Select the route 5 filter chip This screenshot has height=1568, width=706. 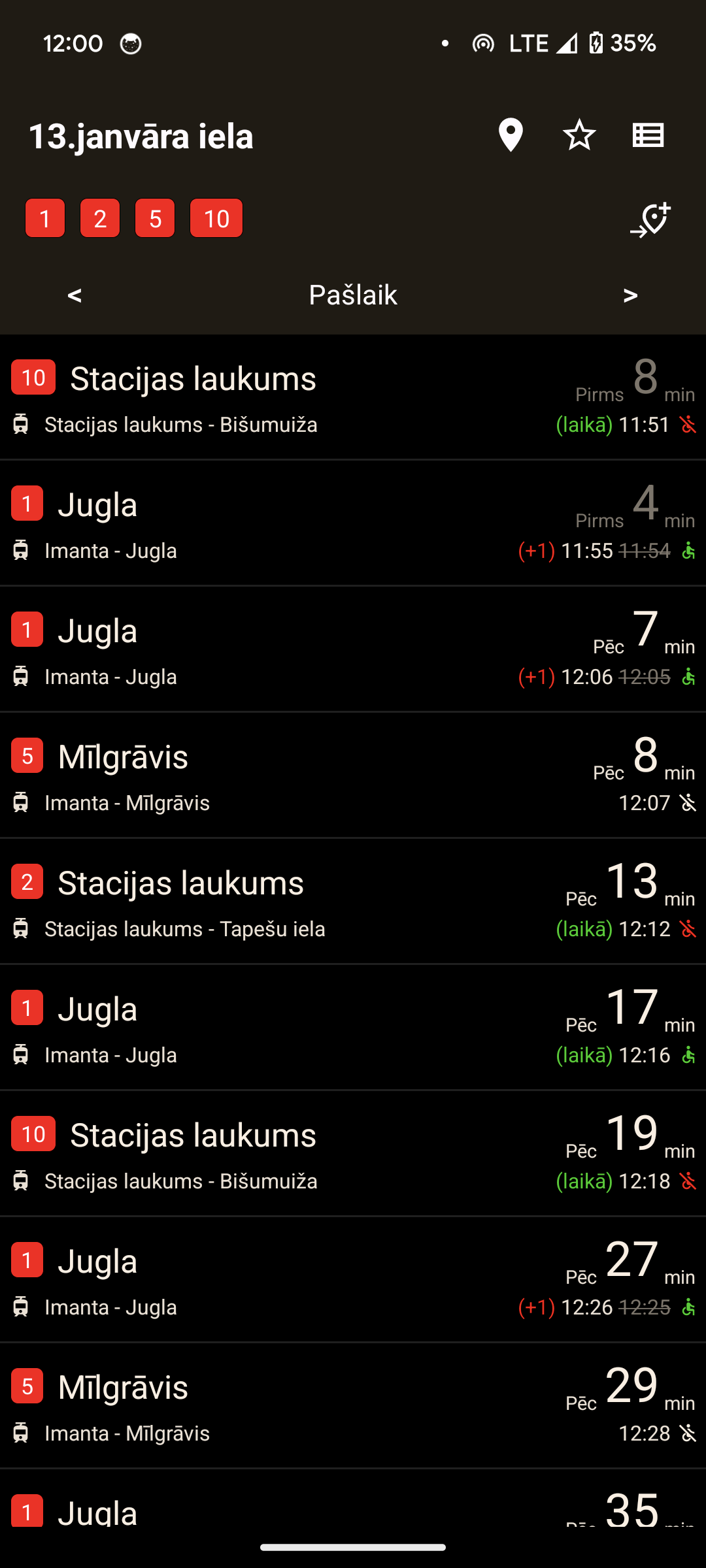[155, 218]
